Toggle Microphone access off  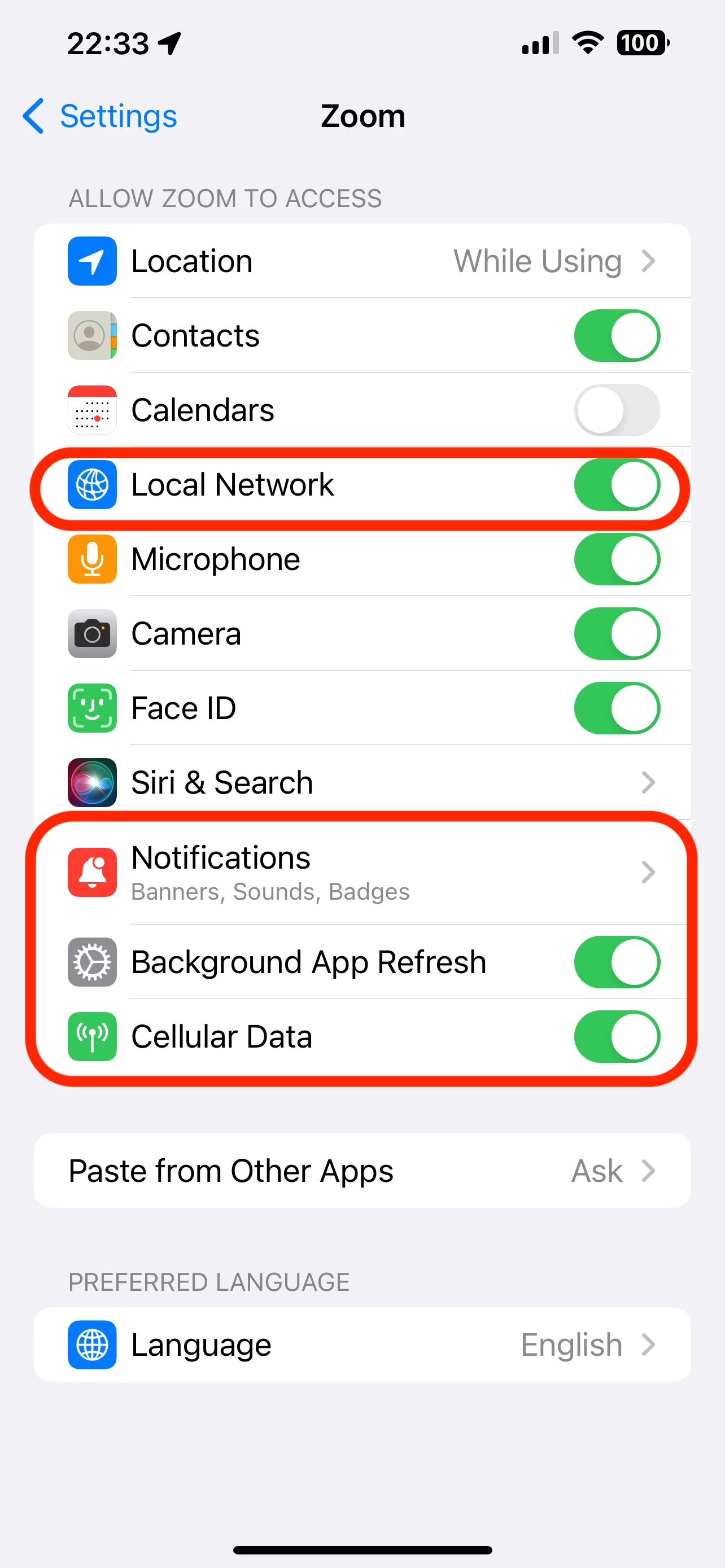point(616,559)
